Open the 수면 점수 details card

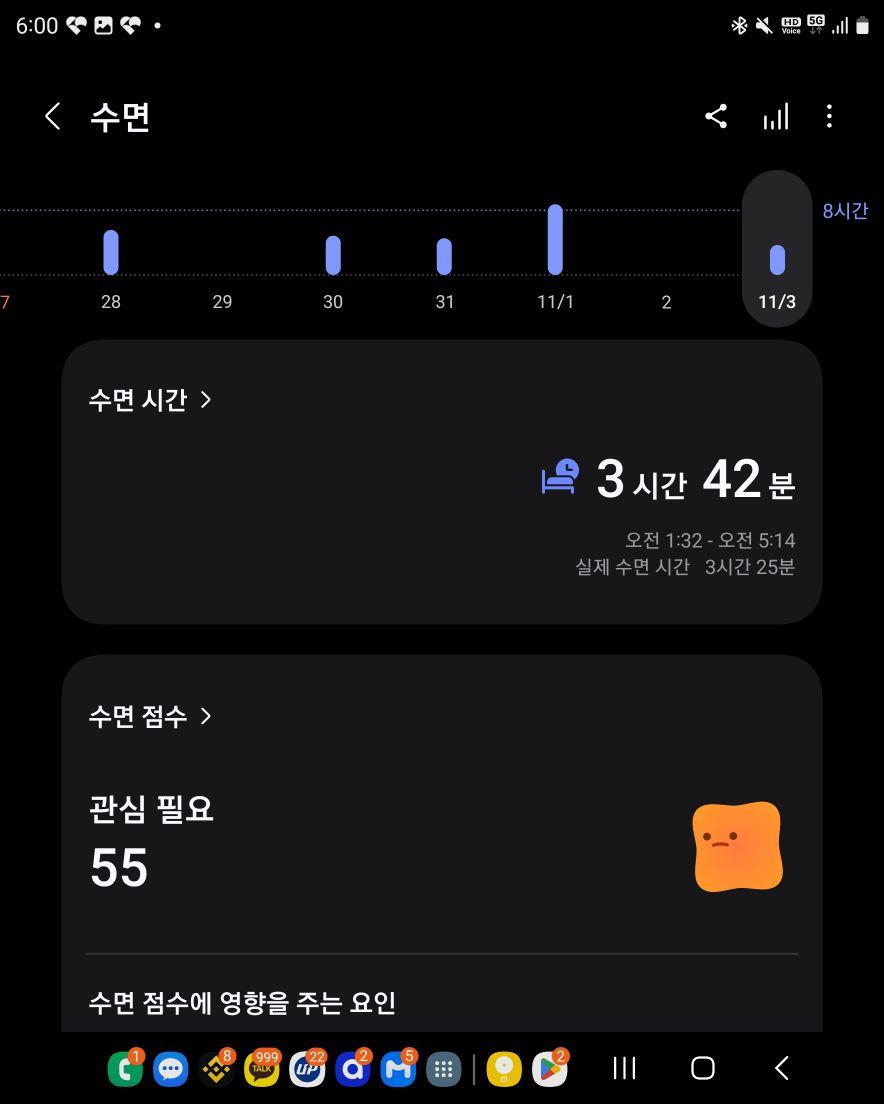pos(150,716)
